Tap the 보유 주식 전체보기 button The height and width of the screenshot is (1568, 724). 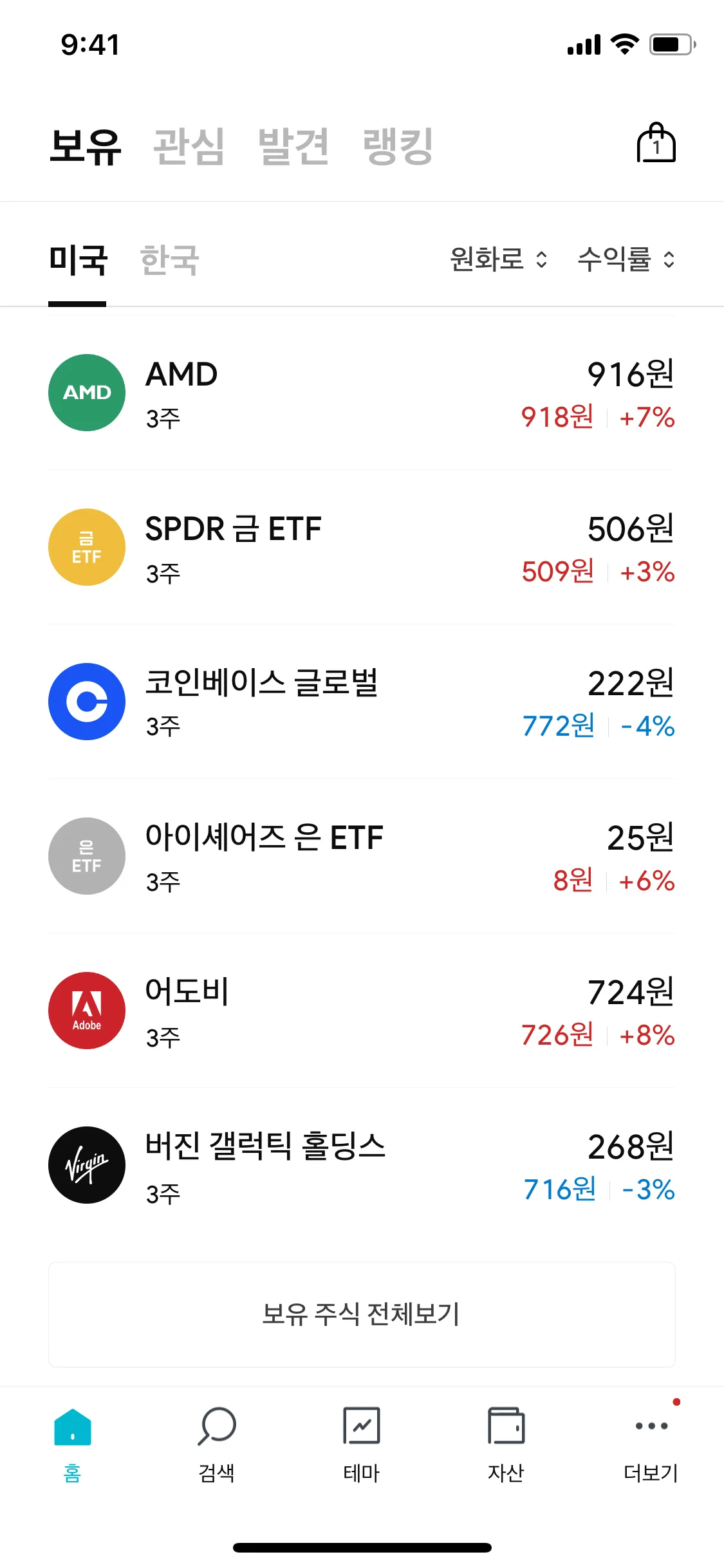click(362, 1314)
